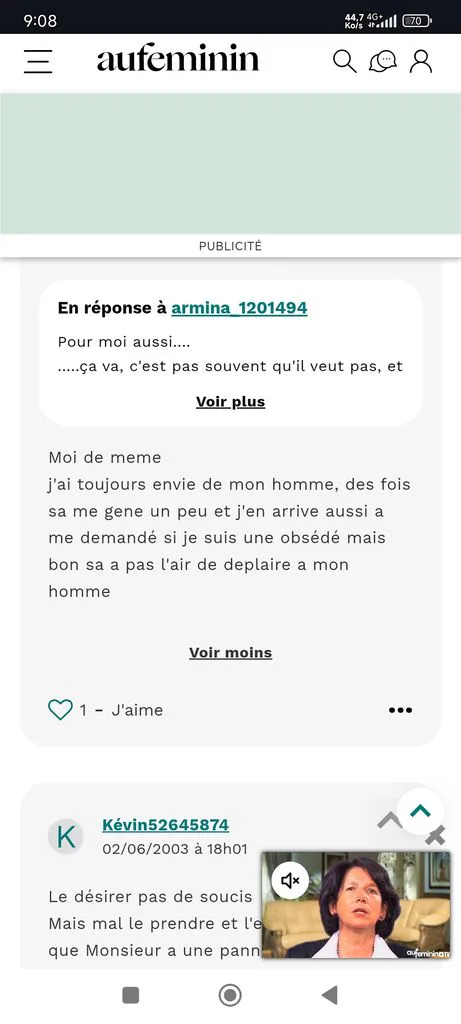Tap the green scroll-to-top arrow button

tap(421, 811)
